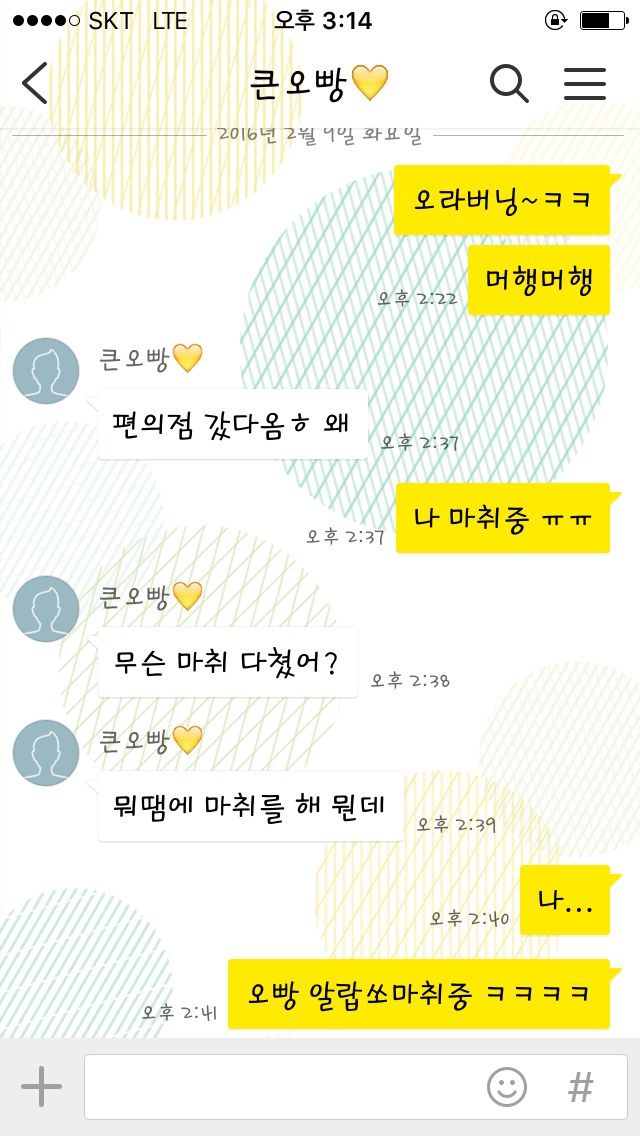View 큰오빵's profile picture beside '편의점 갔다옴ㅎ 왜'

(46, 371)
